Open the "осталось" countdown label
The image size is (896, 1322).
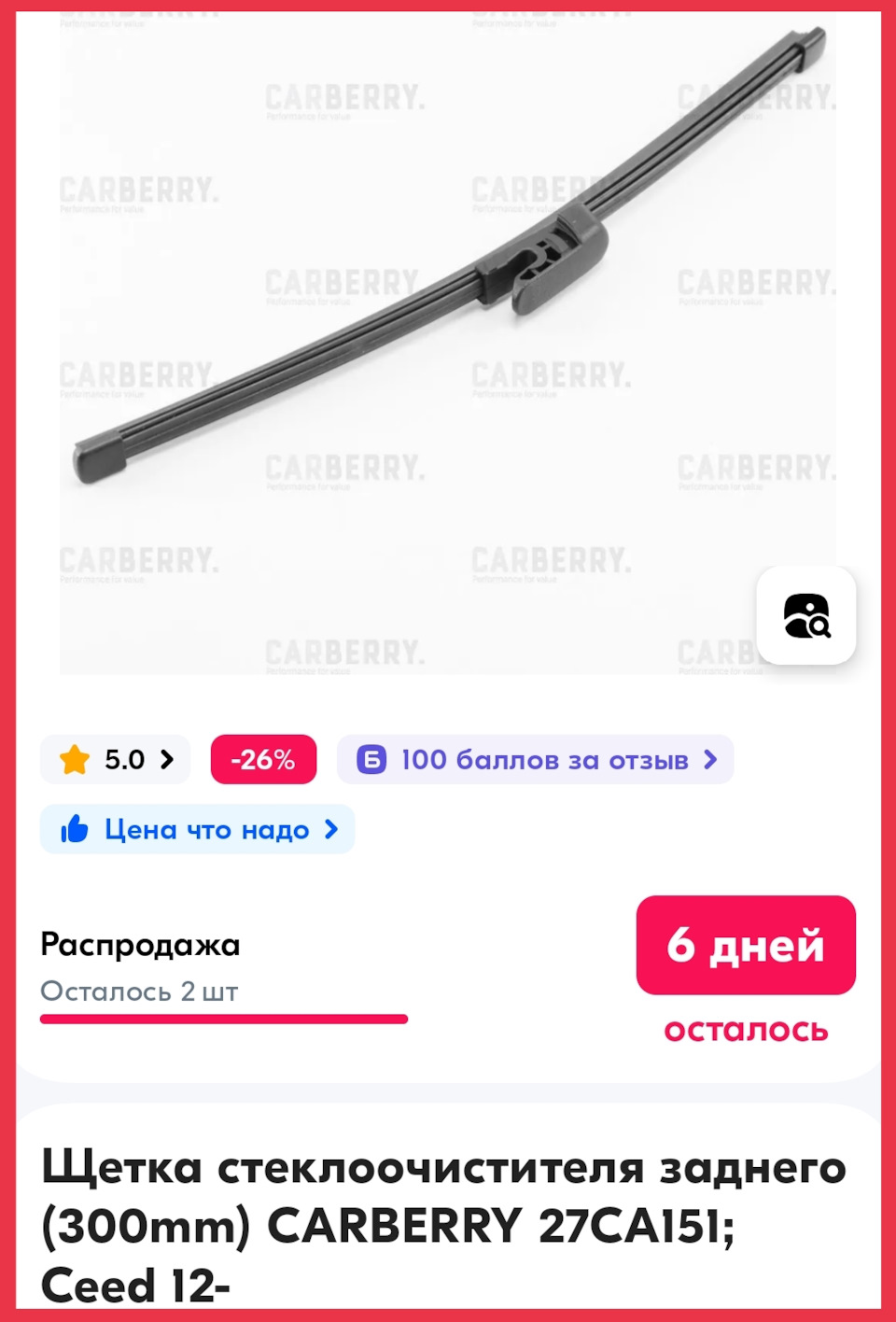tap(745, 1030)
